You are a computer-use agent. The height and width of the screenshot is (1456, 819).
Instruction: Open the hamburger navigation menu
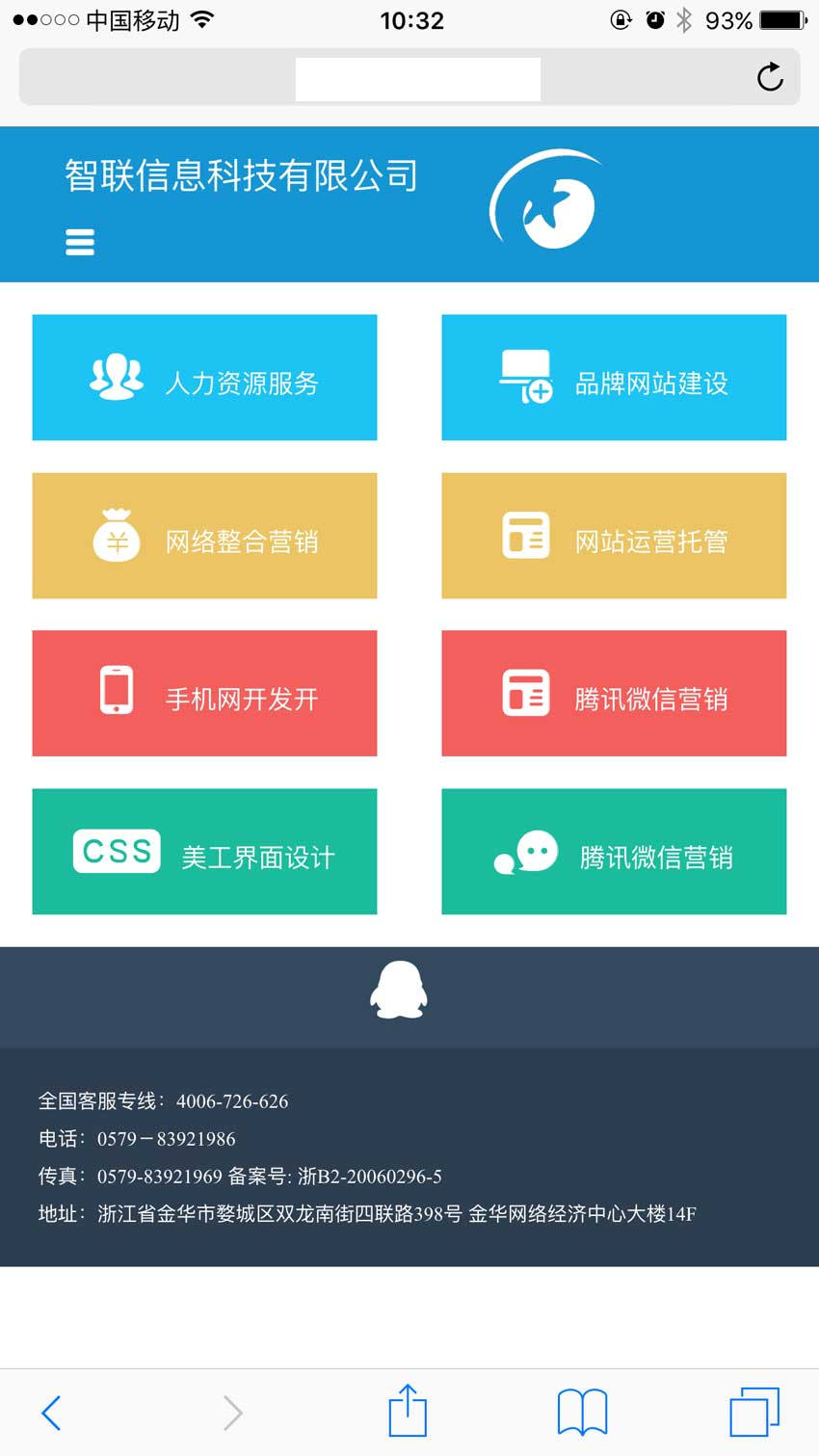79,242
